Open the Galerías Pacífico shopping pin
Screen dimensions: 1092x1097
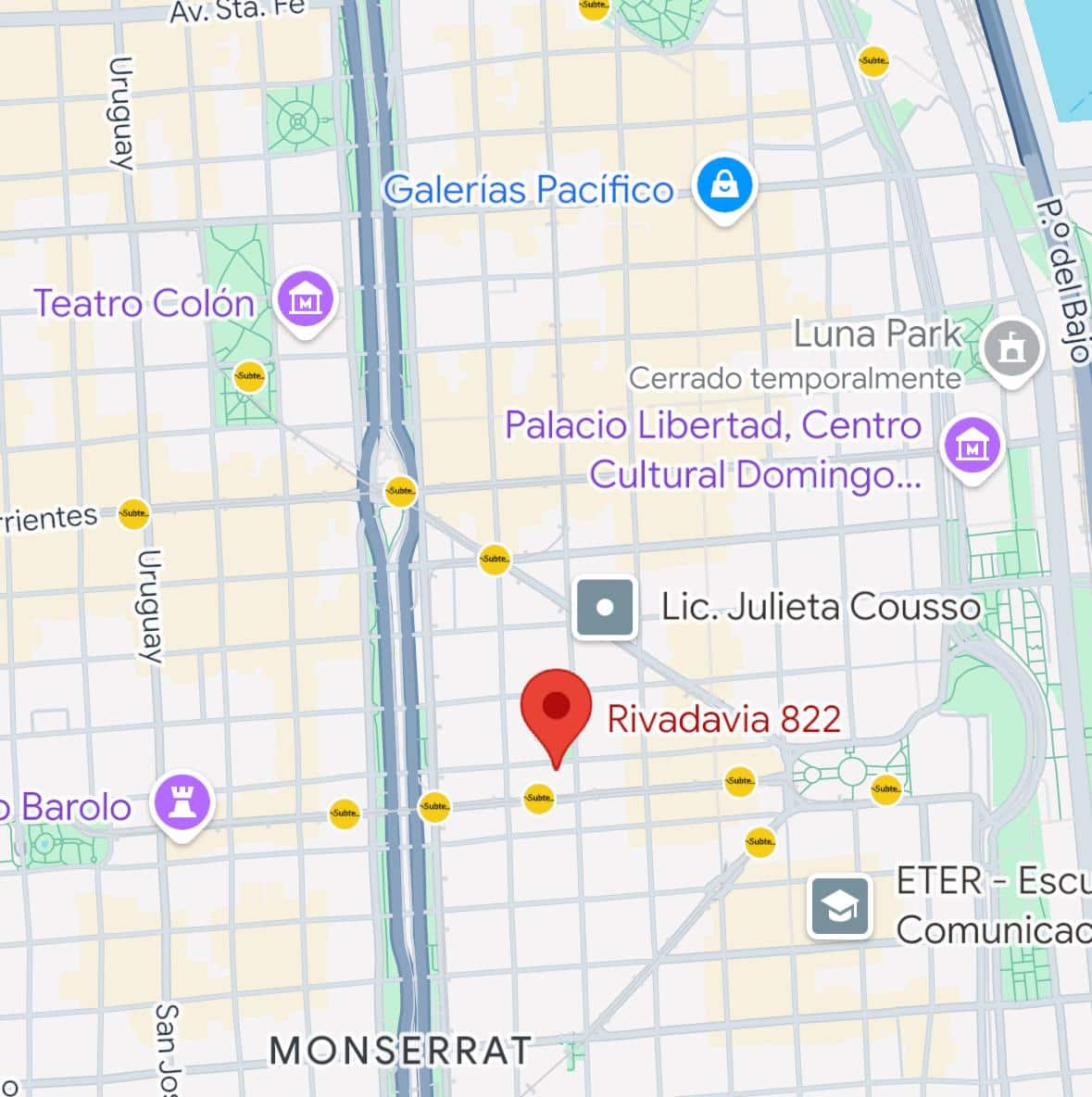(x=725, y=185)
